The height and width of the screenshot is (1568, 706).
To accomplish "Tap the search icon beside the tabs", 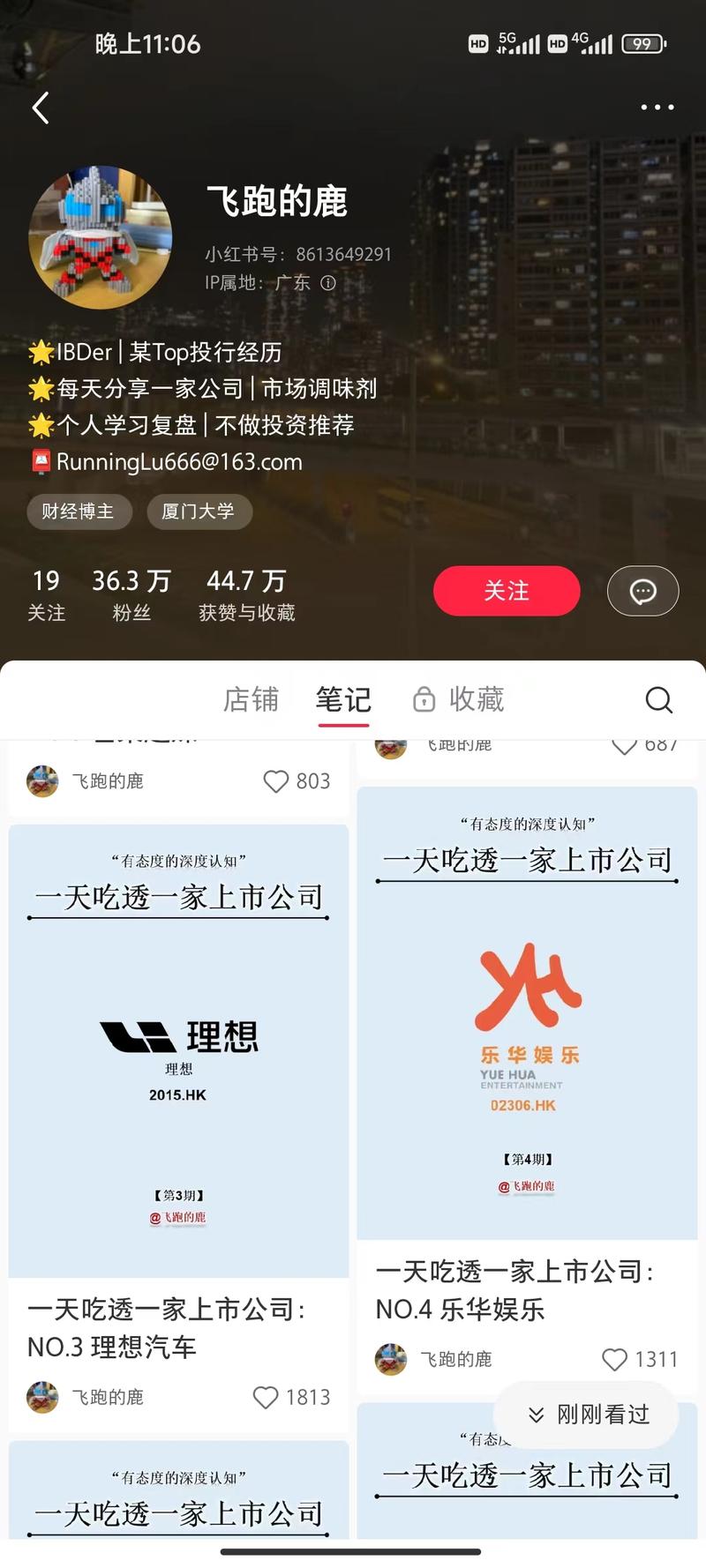I will 658,699.
